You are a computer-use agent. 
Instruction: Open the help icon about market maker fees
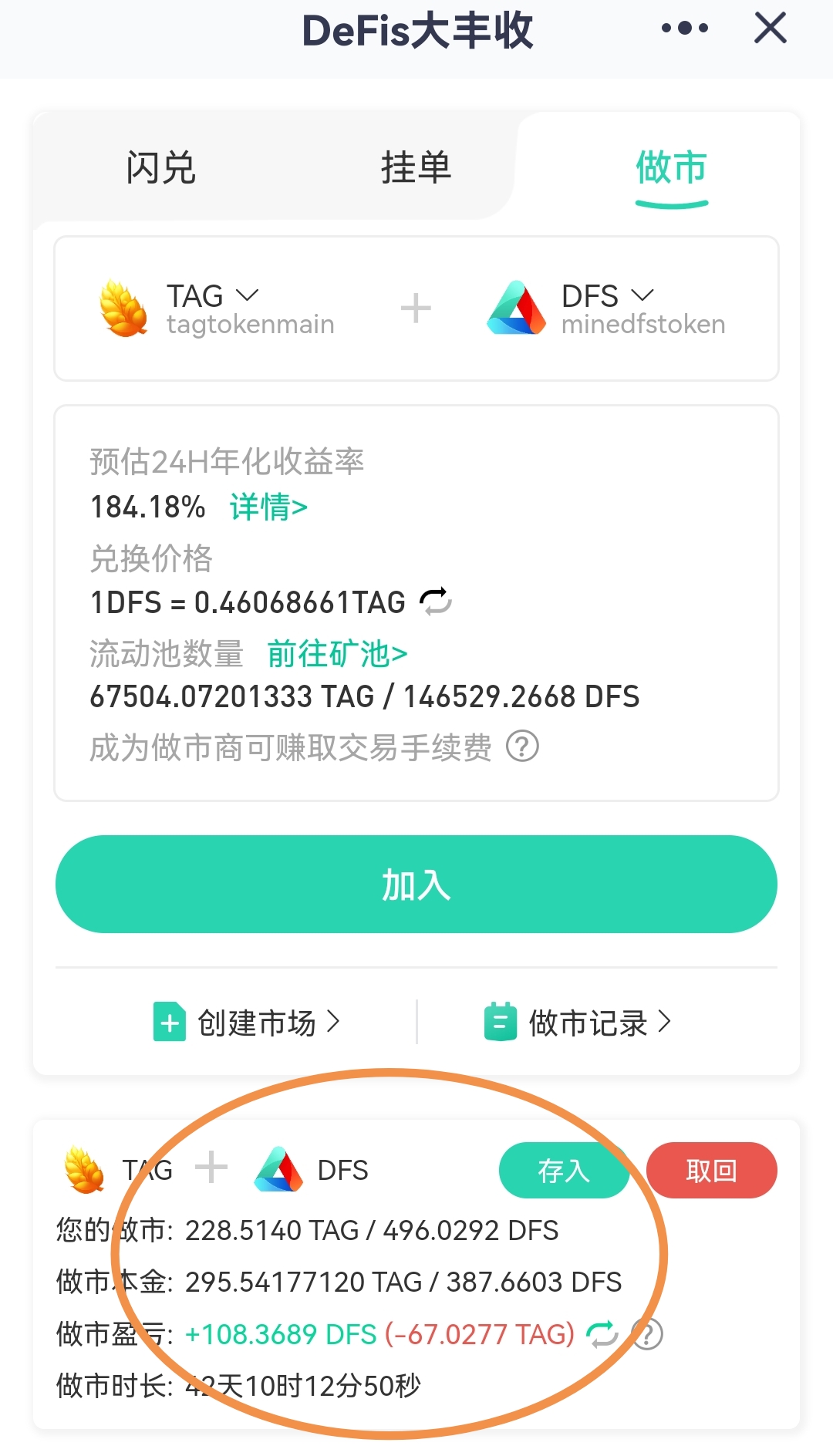tap(522, 747)
